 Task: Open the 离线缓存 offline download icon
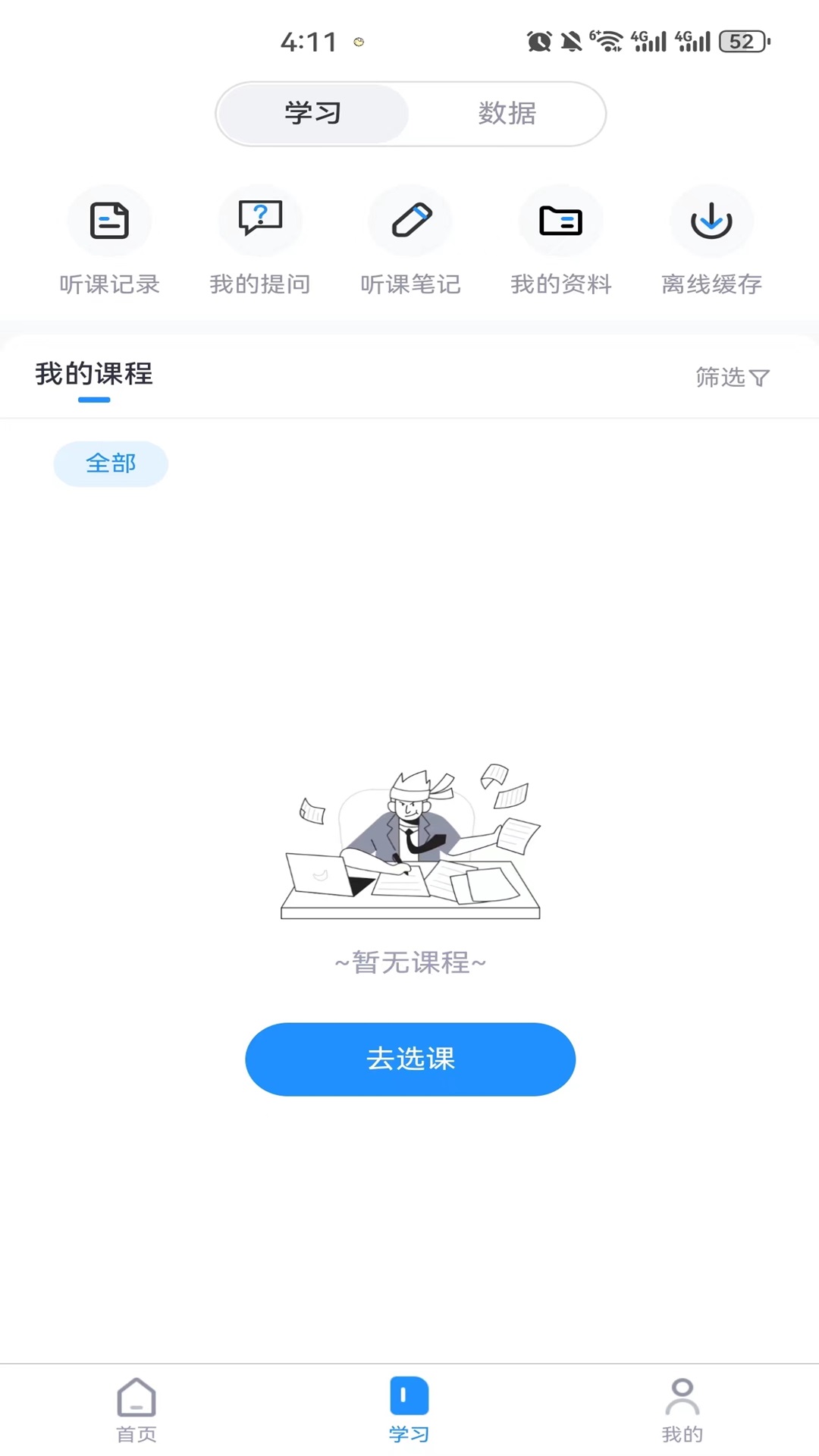coord(711,221)
